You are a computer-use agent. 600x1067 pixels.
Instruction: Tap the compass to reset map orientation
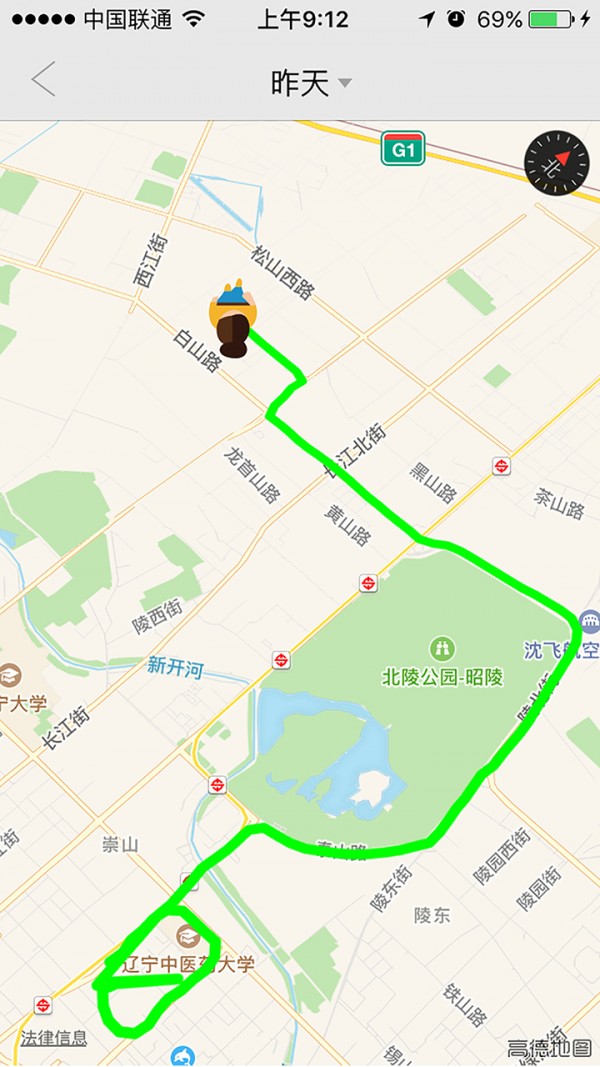[x=556, y=161]
